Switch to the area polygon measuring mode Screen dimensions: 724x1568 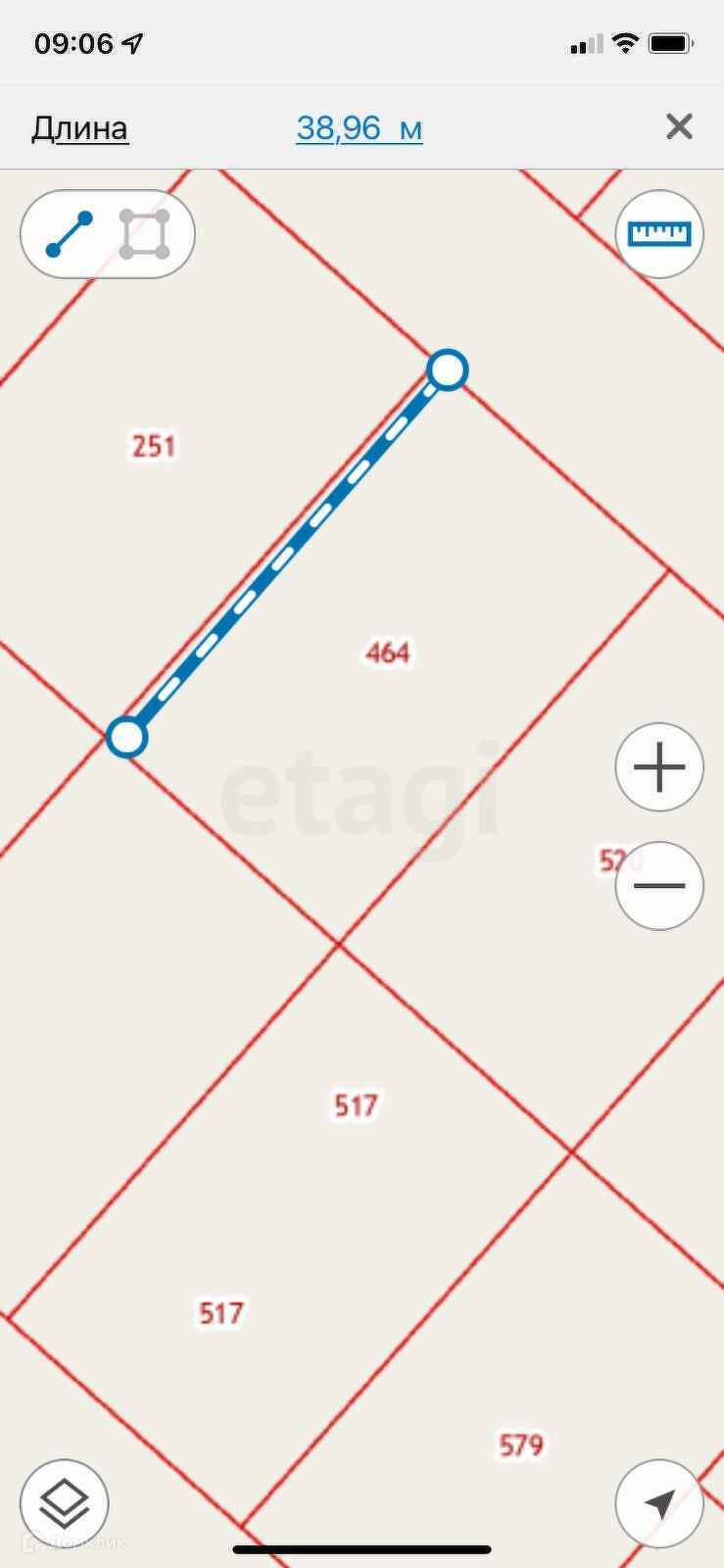[x=144, y=234]
